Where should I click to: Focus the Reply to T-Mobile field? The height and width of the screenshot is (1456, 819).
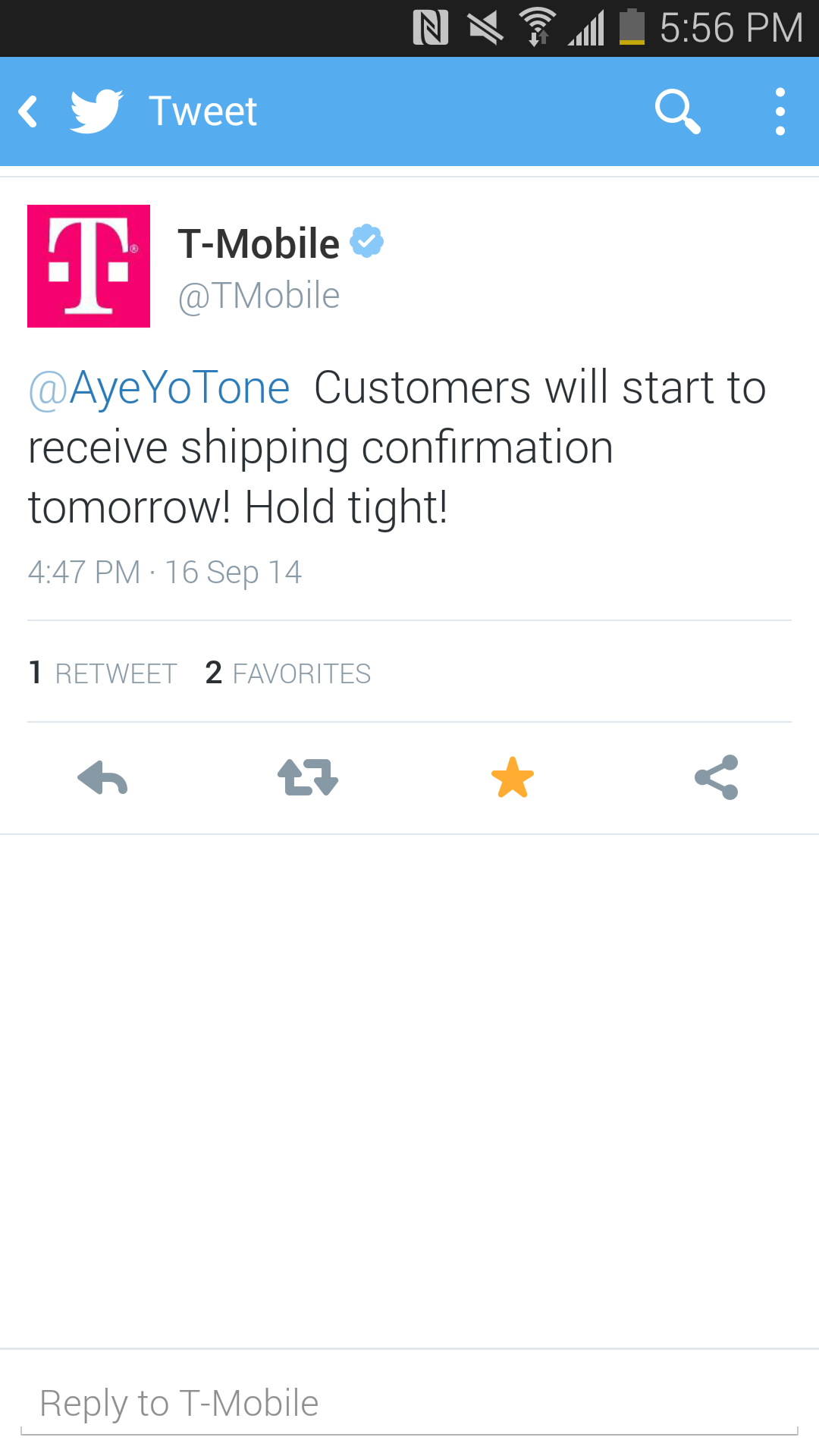[x=409, y=1404]
